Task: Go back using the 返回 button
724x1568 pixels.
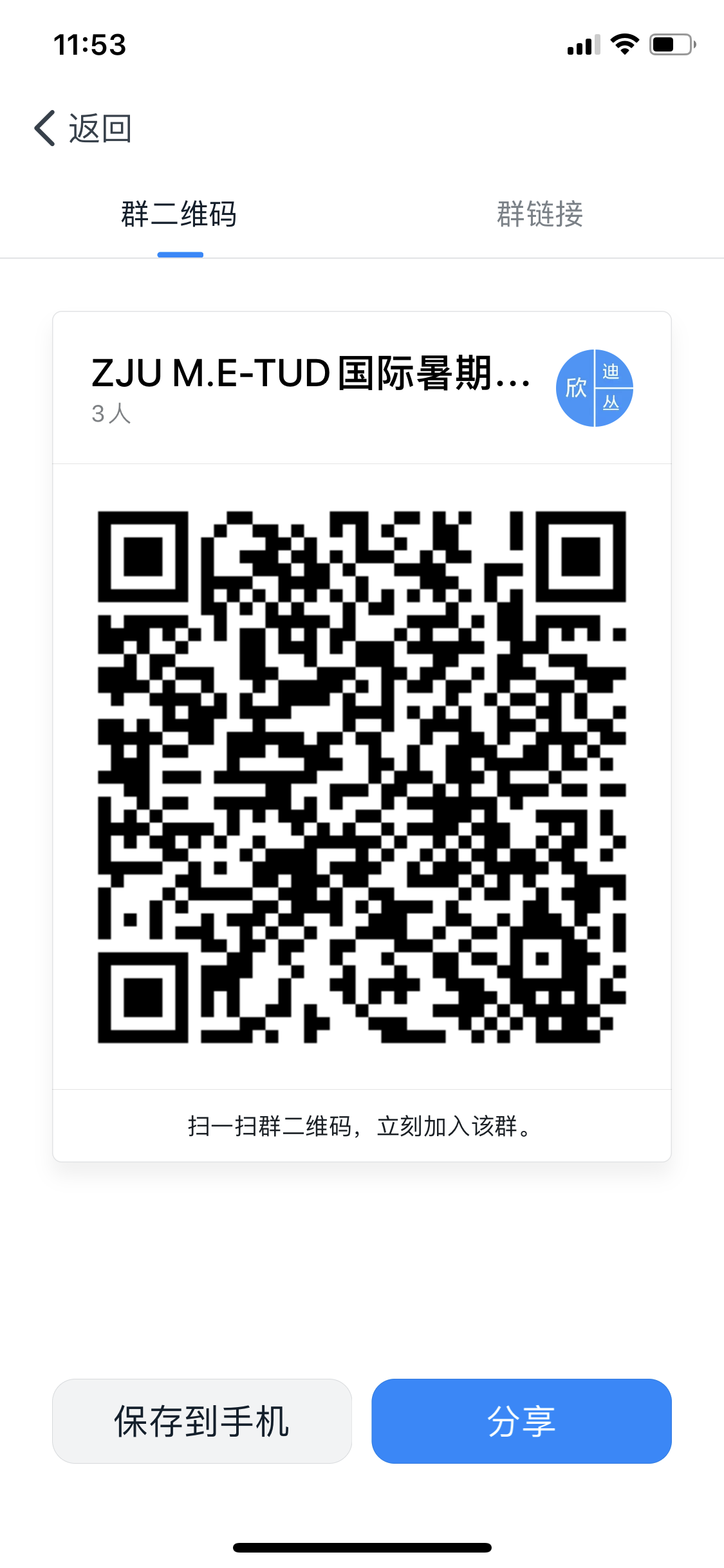Action: (x=82, y=128)
